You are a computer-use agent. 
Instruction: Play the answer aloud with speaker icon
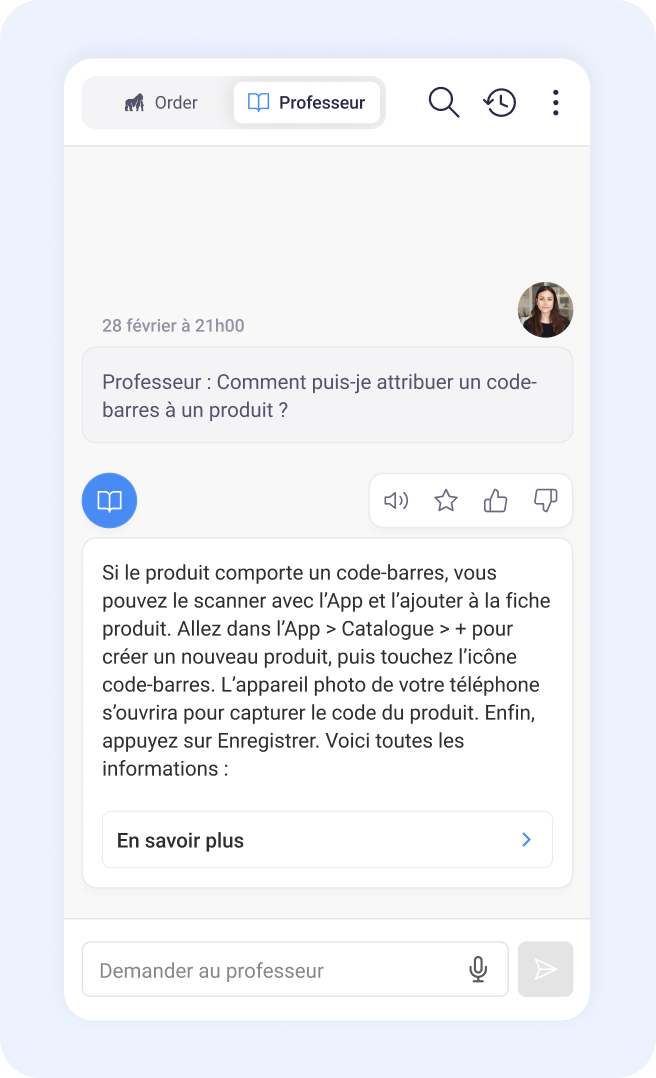click(x=396, y=500)
